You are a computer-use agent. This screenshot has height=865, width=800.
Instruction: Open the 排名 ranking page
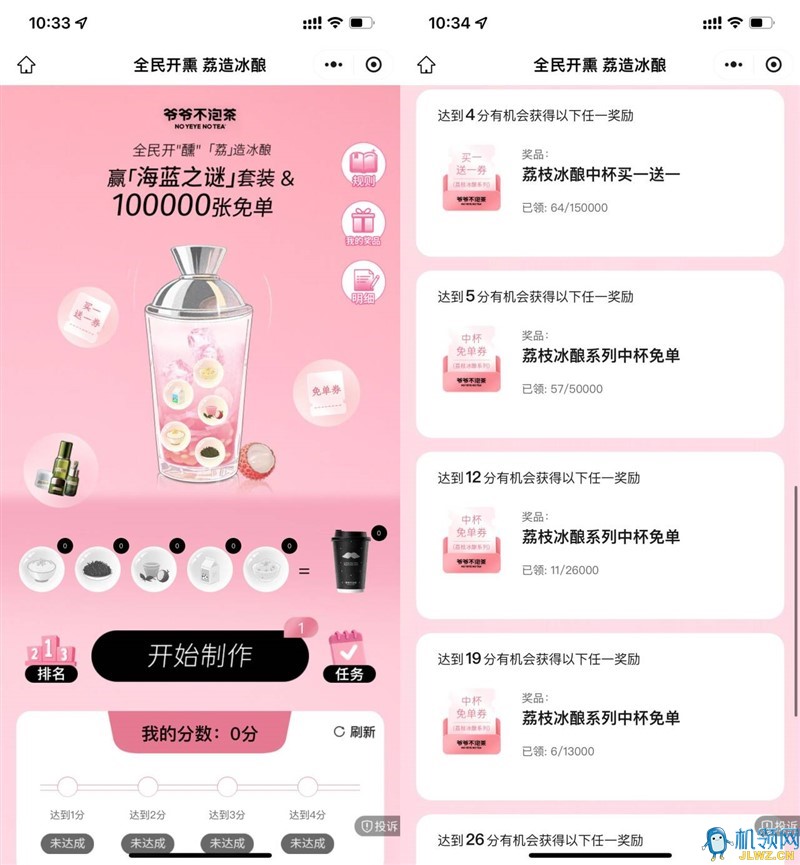50,658
